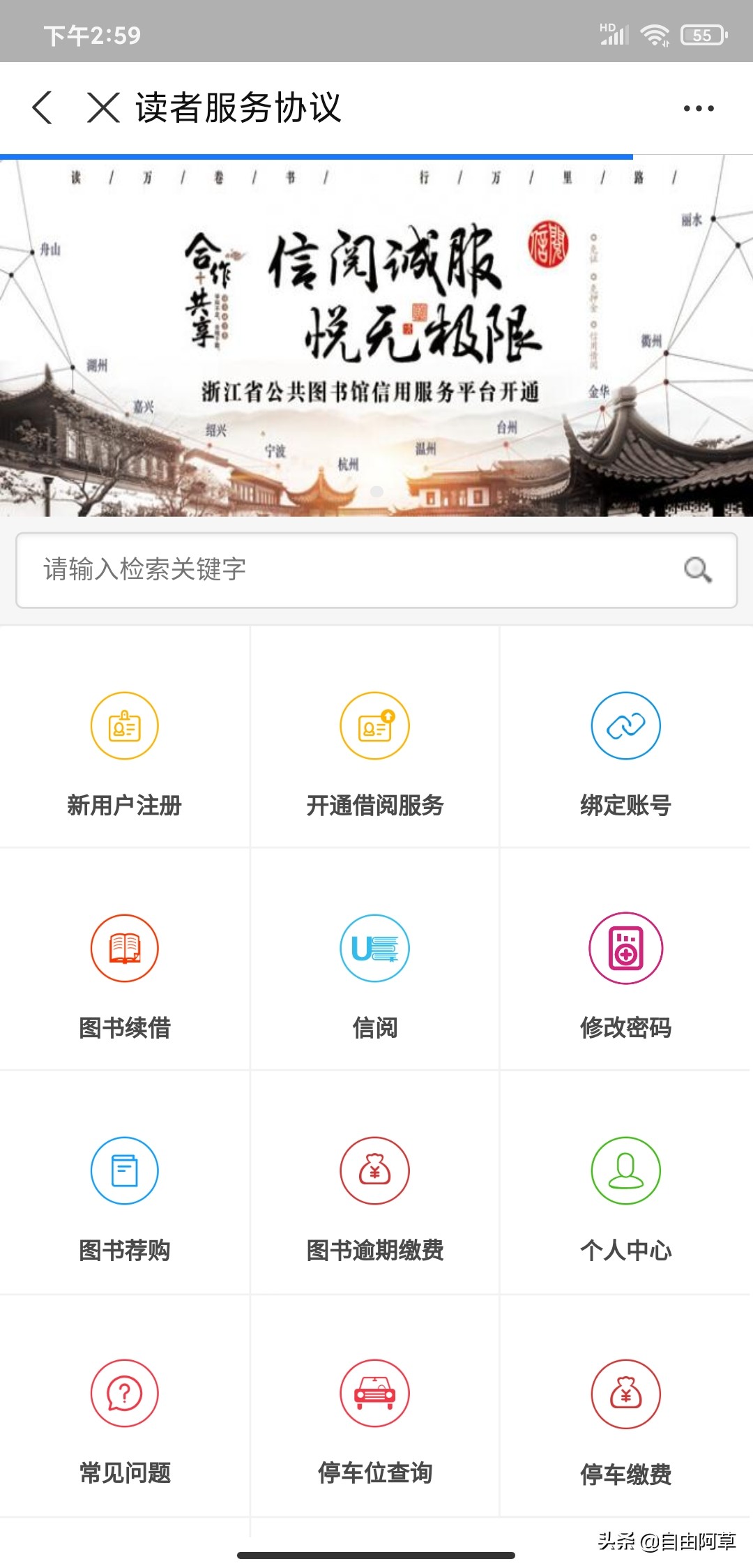Screen dimensions: 753x1568
Task: Tap the 读者服务协议 title bar
Action: pos(237,107)
